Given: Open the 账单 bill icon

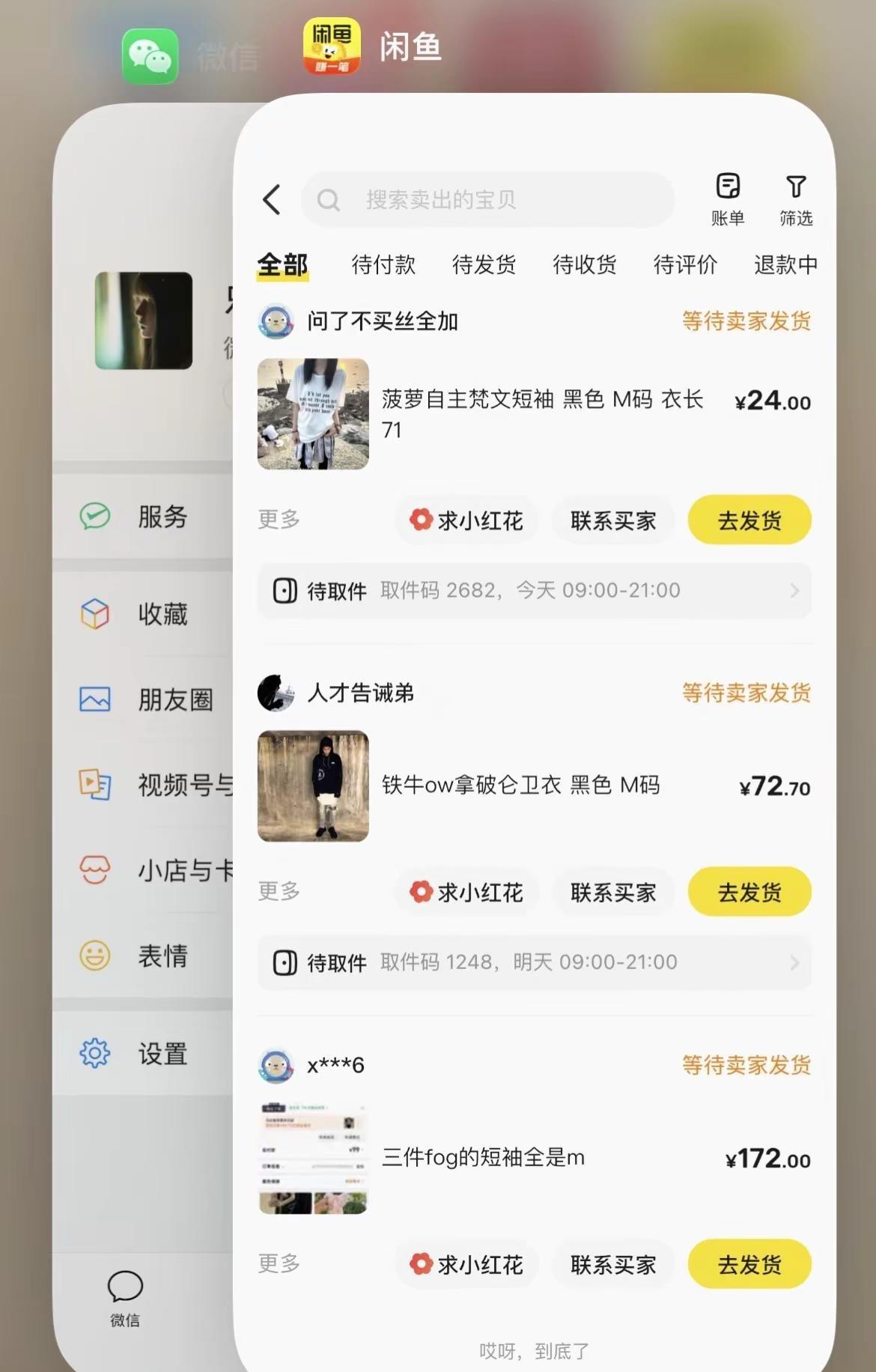Looking at the screenshot, I should pyautogui.click(x=727, y=198).
